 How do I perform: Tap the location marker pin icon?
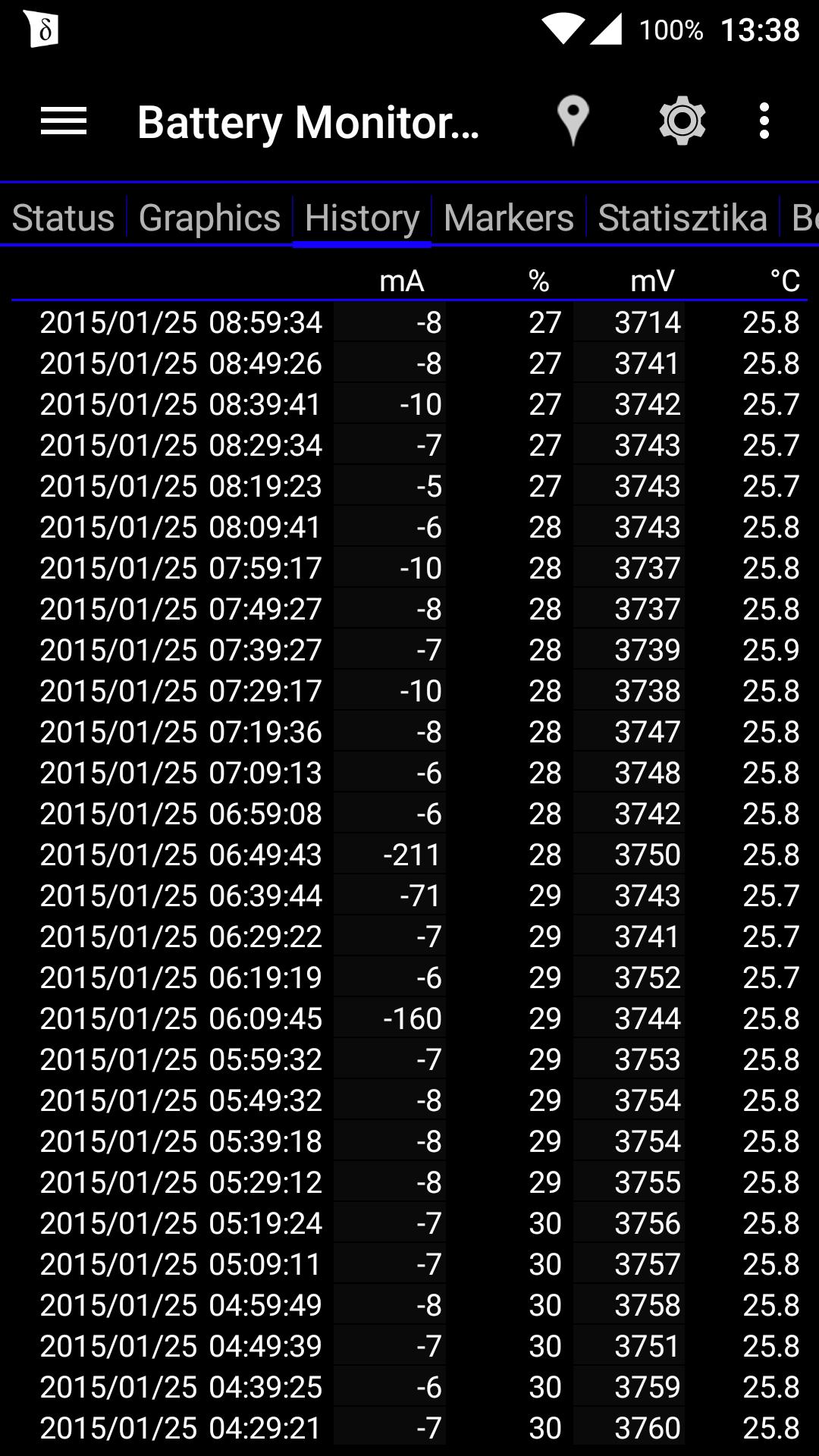tap(573, 121)
